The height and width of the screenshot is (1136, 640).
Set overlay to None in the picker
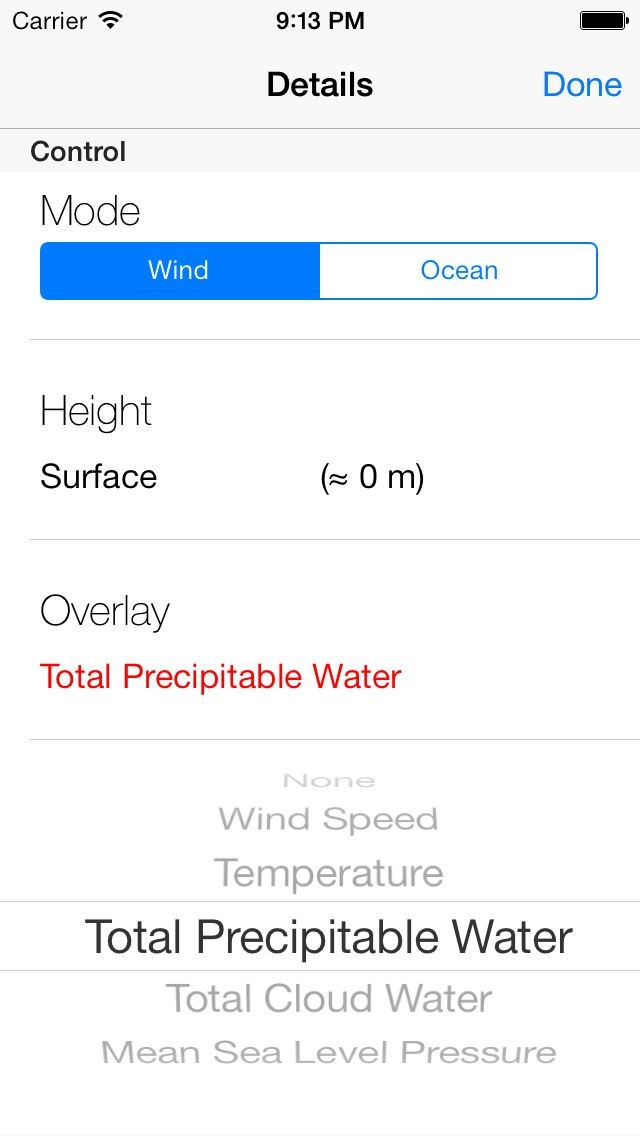coord(328,781)
